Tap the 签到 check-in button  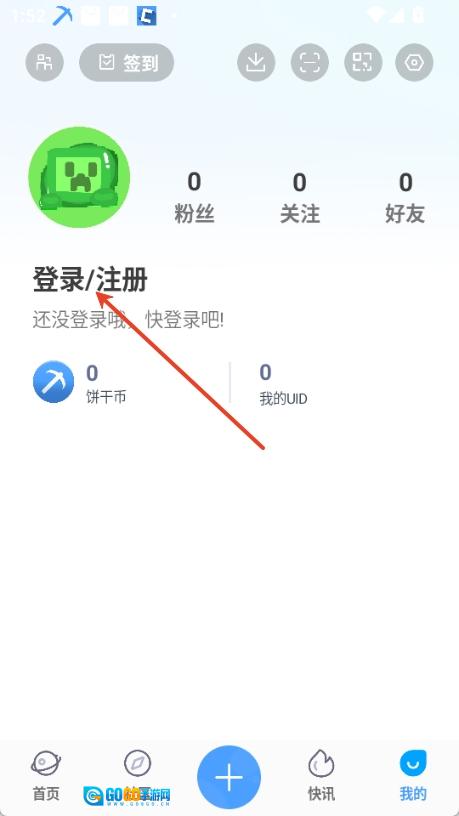tap(126, 62)
